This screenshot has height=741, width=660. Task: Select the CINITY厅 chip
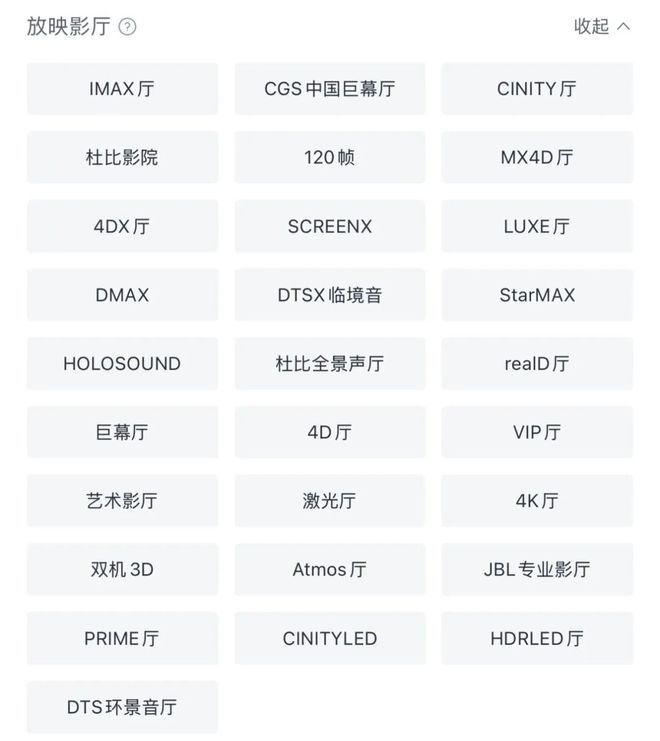[x=537, y=89]
